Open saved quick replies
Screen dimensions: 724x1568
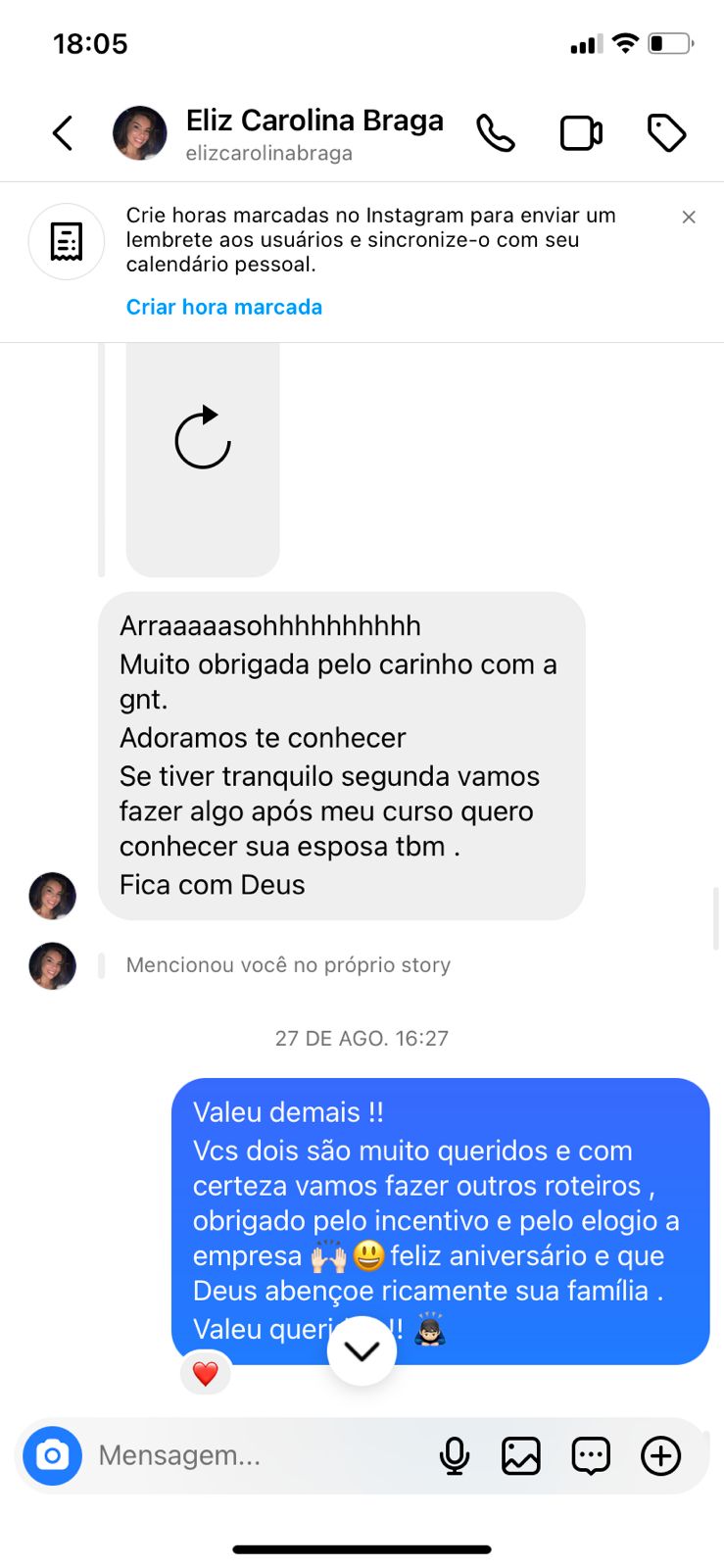coord(591,1455)
